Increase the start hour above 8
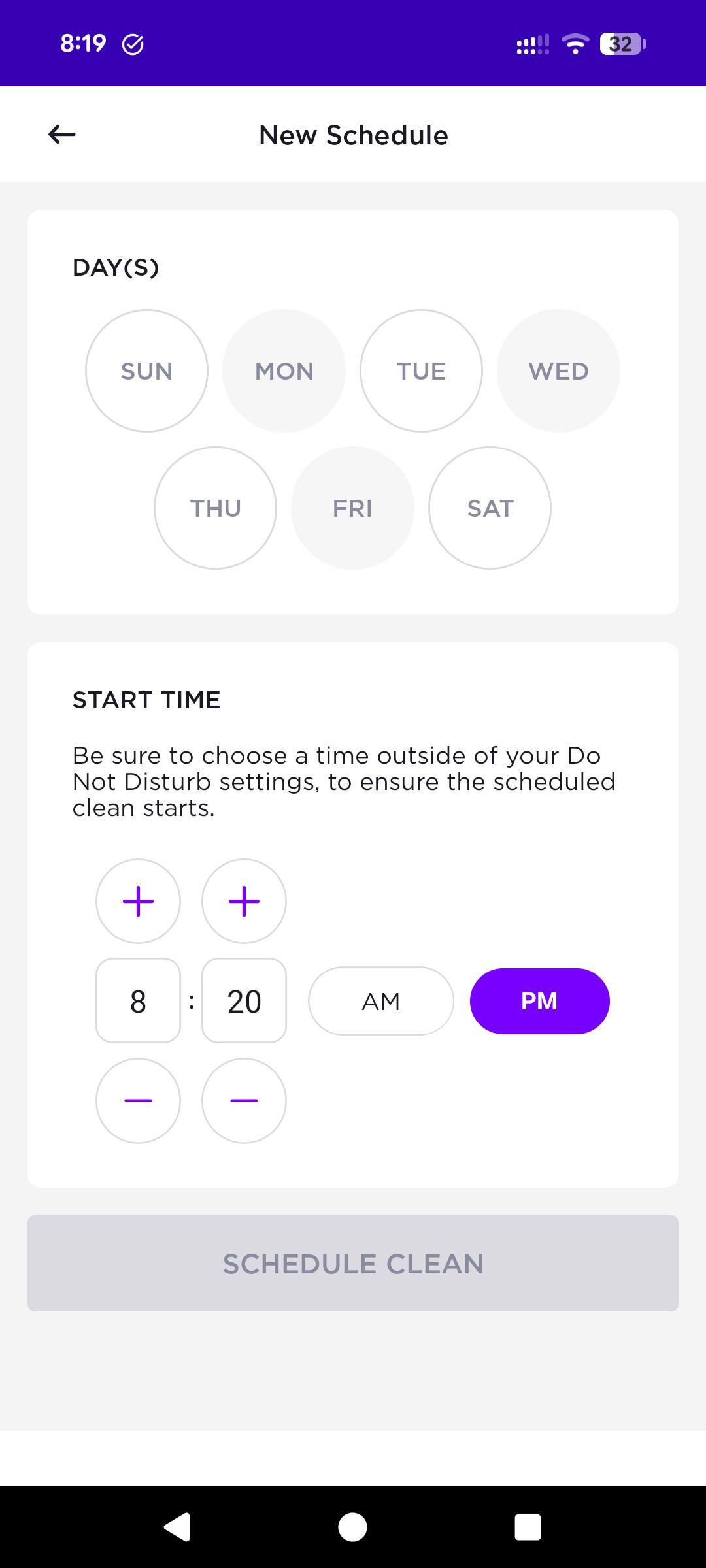The width and height of the screenshot is (706, 1568). 138,901
